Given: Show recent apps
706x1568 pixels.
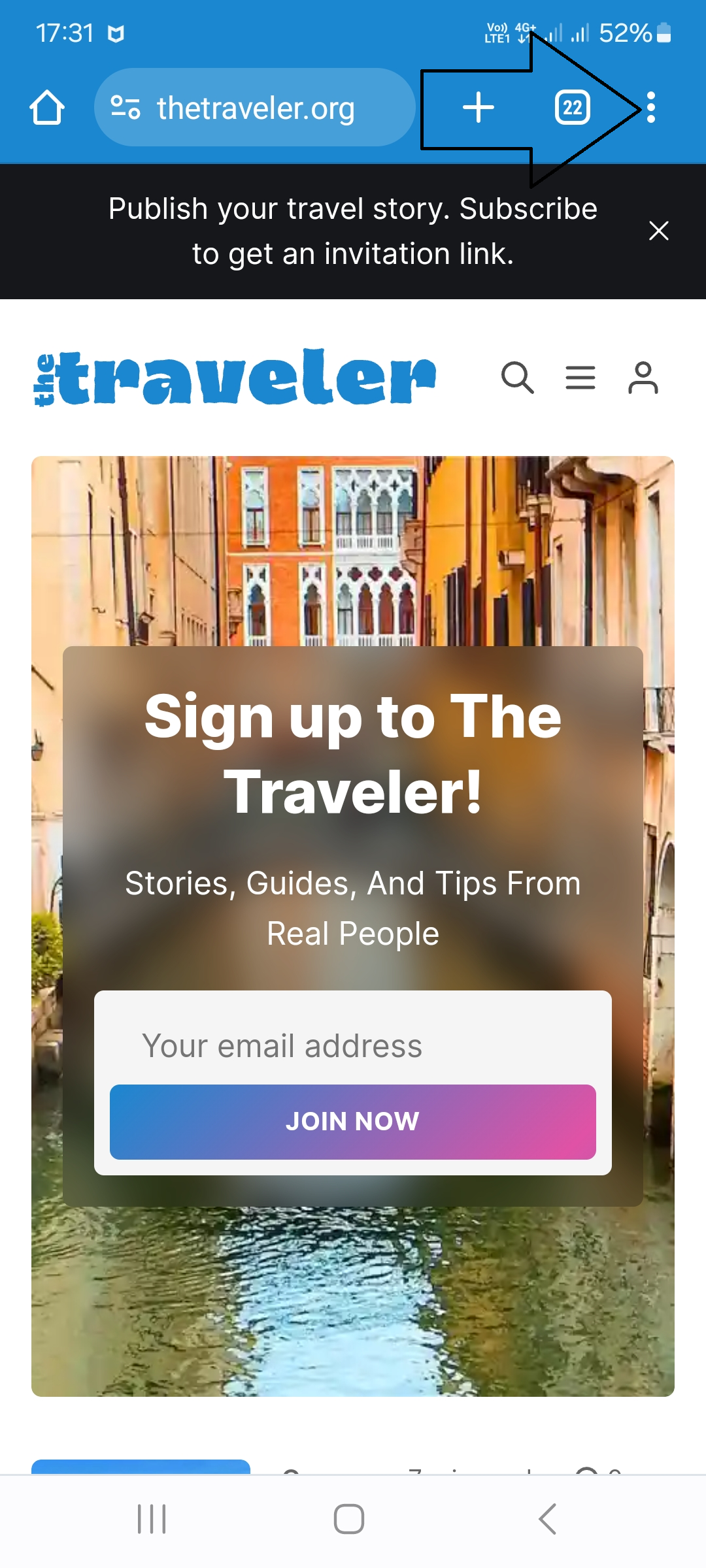Looking at the screenshot, I should [x=152, y=1519].
